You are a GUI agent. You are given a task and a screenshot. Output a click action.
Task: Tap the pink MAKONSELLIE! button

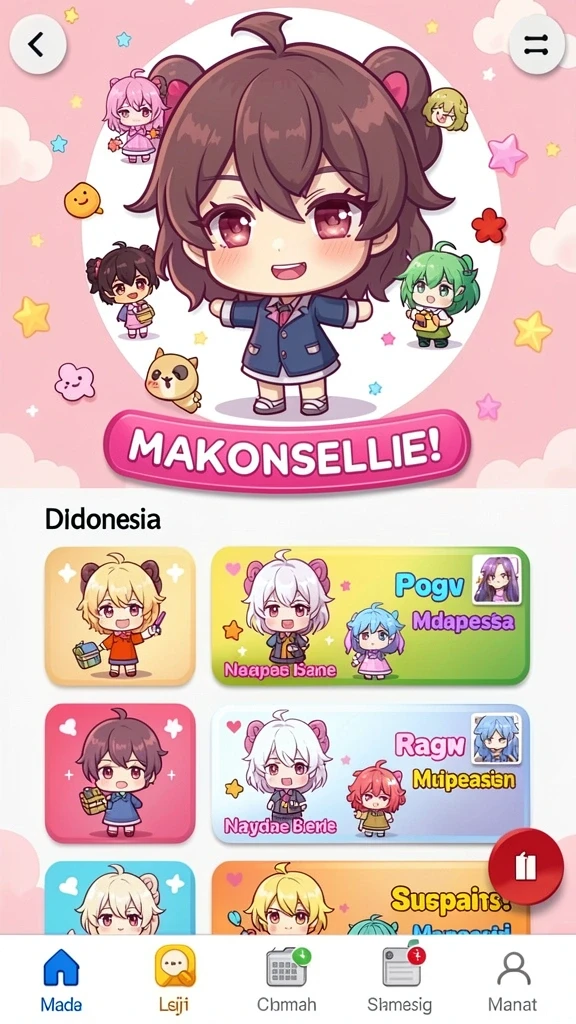coord(286,450)
